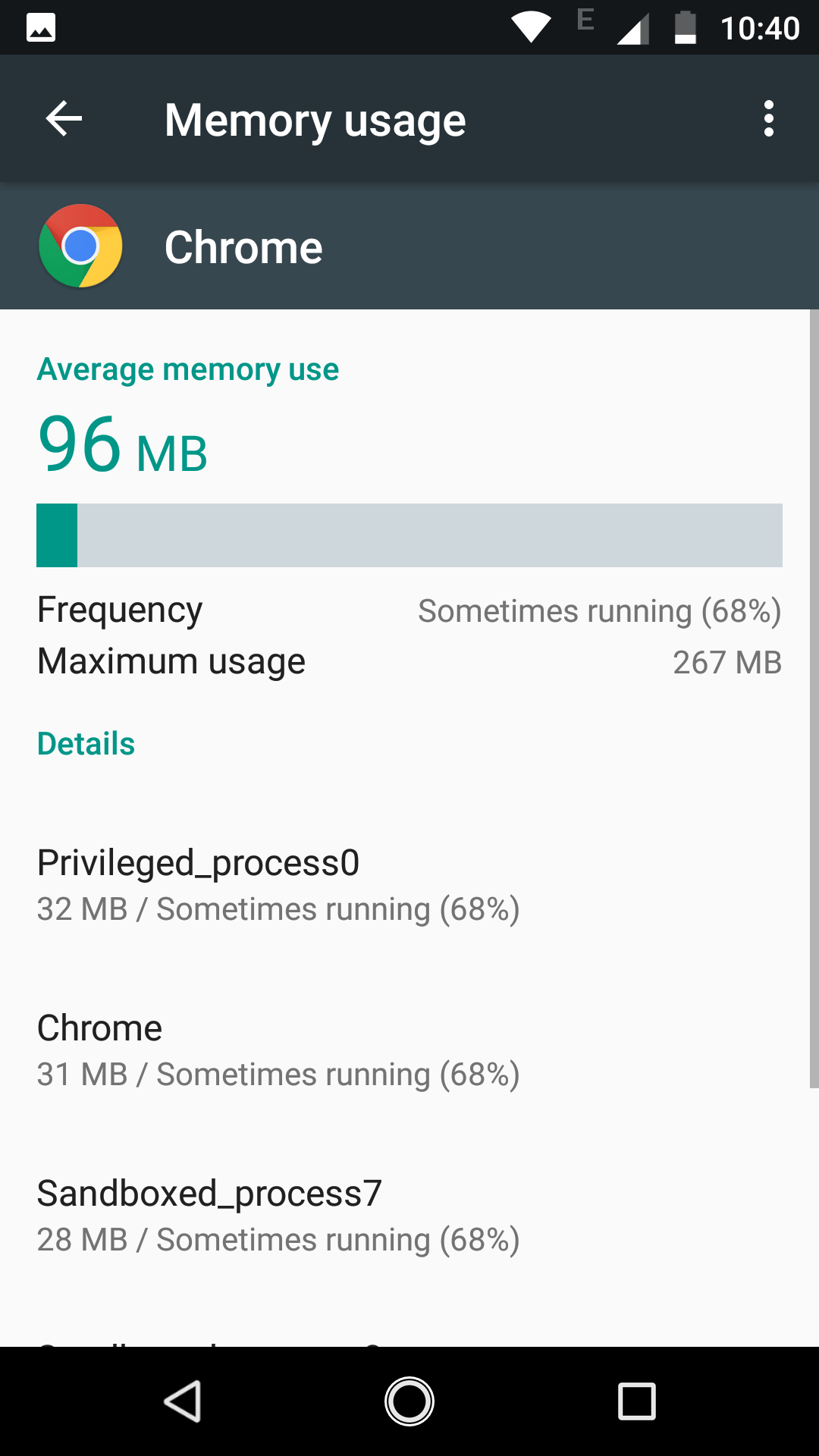Screen dimensions: 819x1456
Task: Select the Chrome 31 MB process row
Action: click(x=409, y=1050)
